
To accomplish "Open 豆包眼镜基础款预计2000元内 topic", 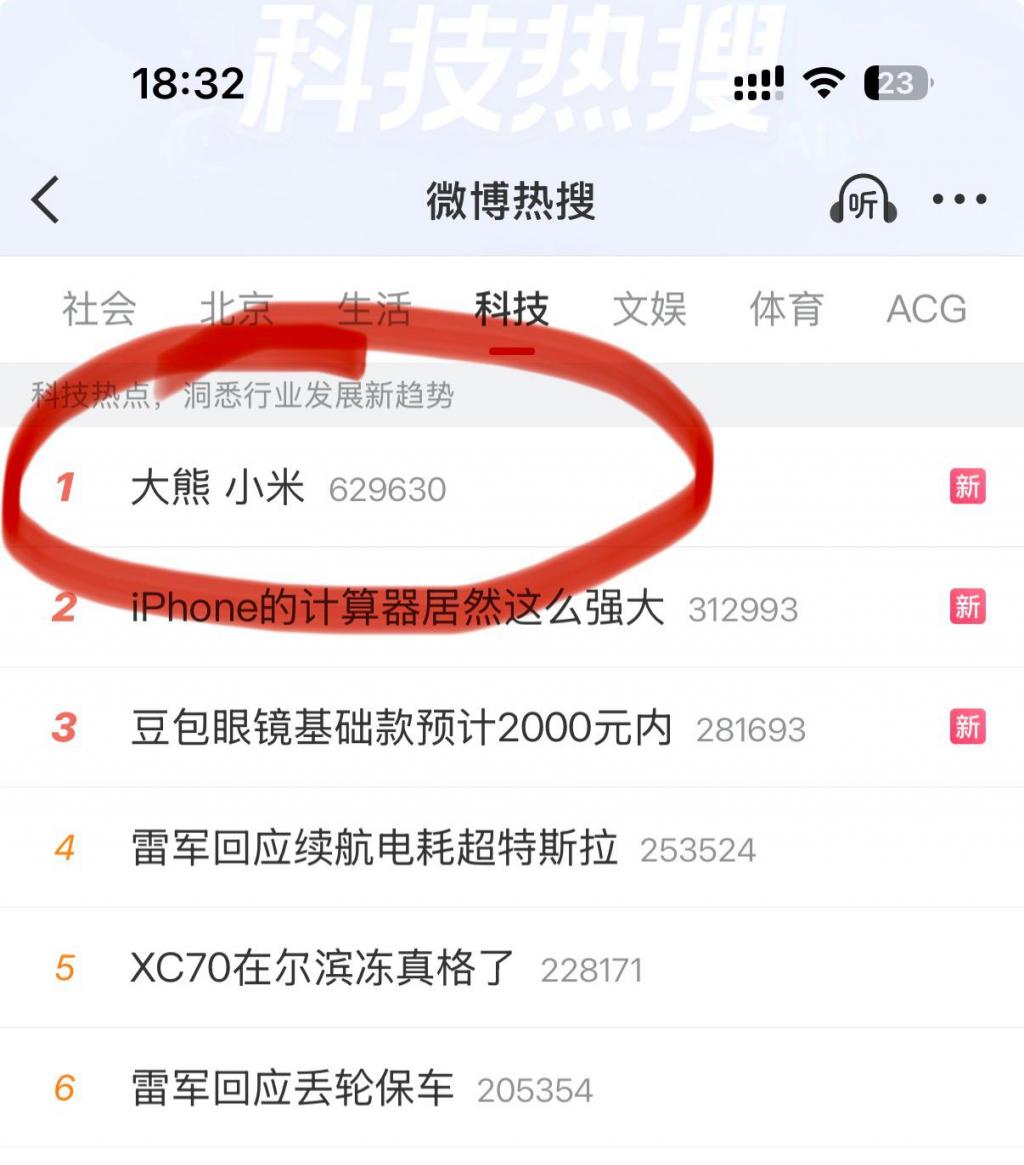I will 401,728.
